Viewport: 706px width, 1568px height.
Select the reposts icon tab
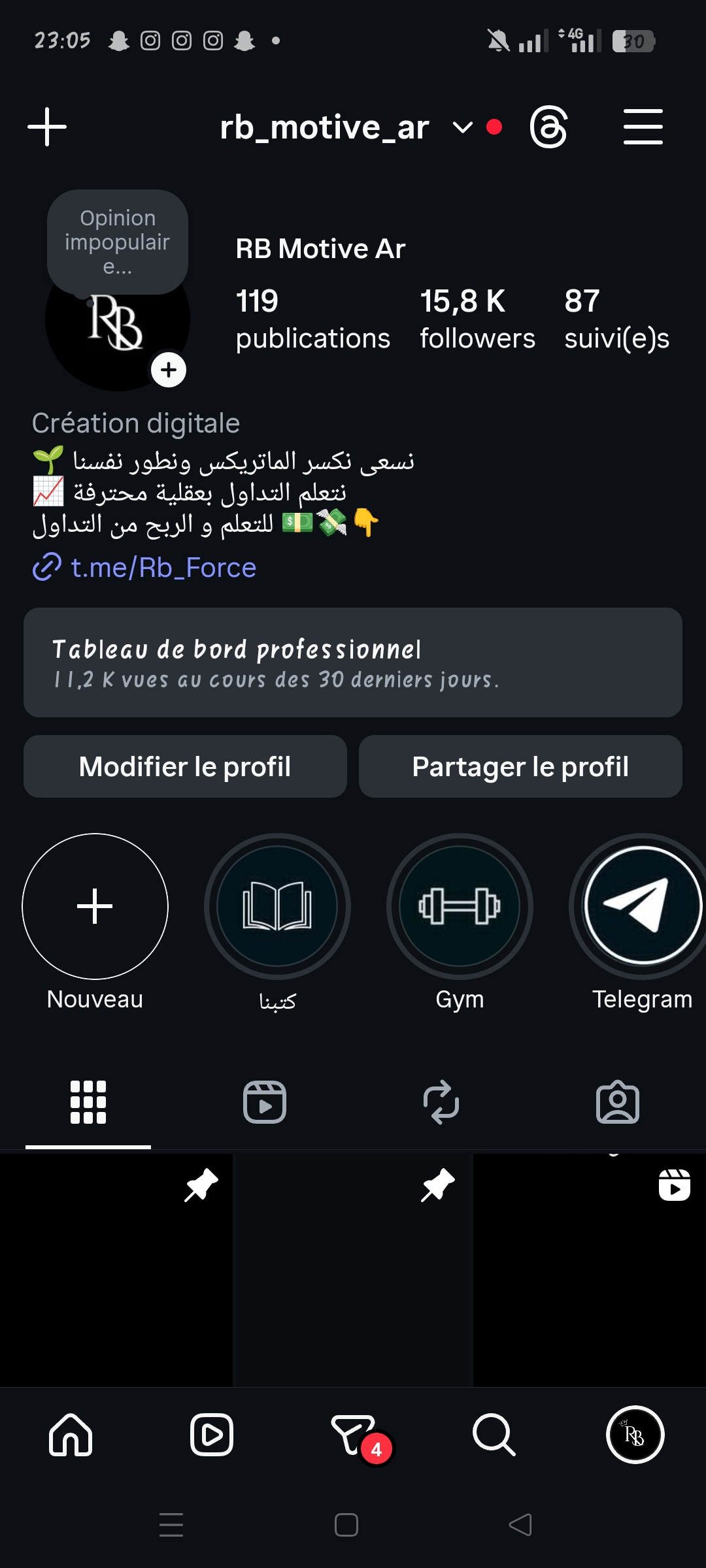[441, 1103]
